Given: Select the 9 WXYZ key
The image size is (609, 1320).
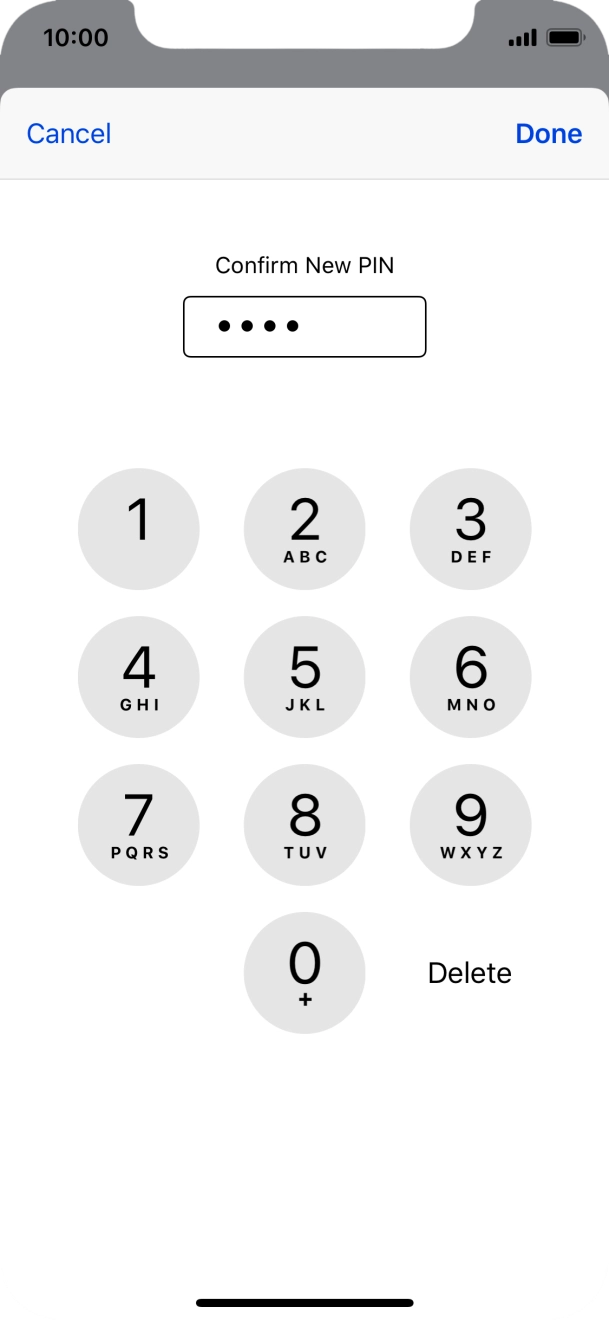Looking at the screenshot, I should (470, 825).
